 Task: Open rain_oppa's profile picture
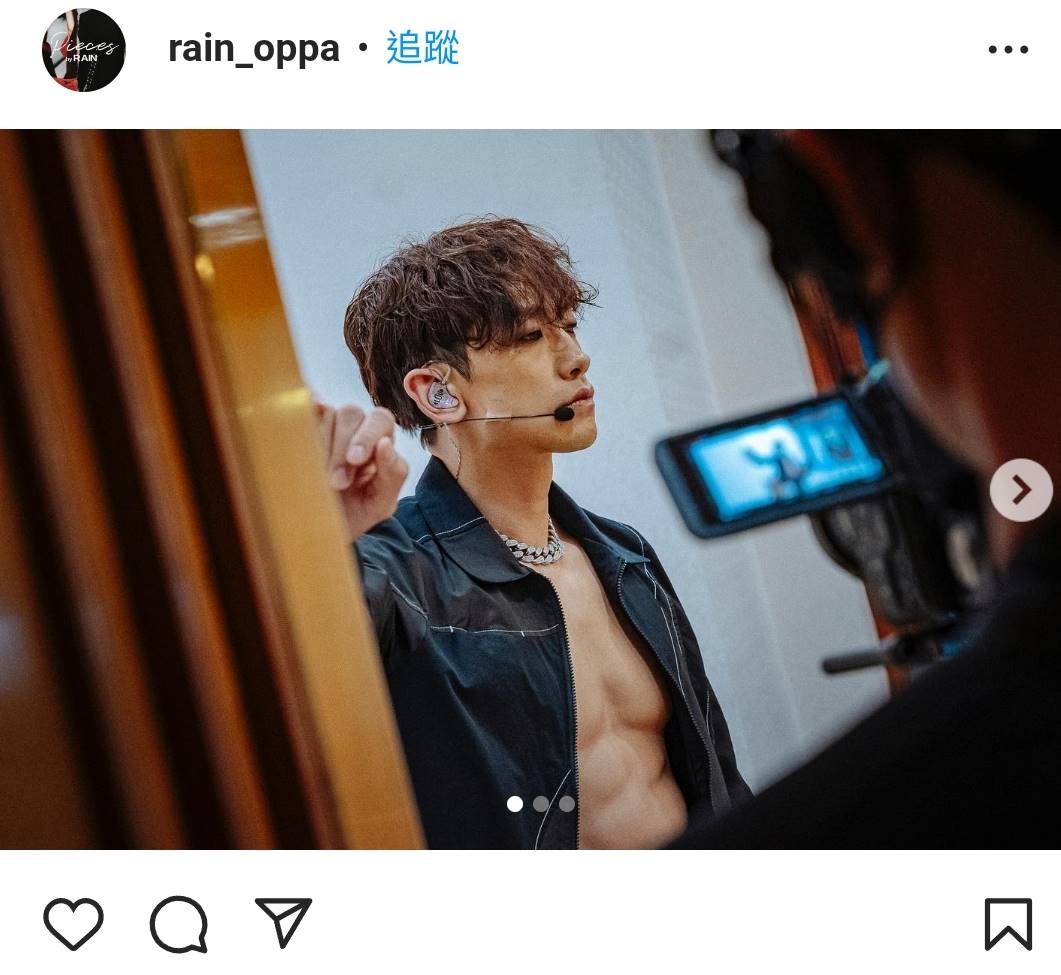pyautogui.click(x=83, y=50)
